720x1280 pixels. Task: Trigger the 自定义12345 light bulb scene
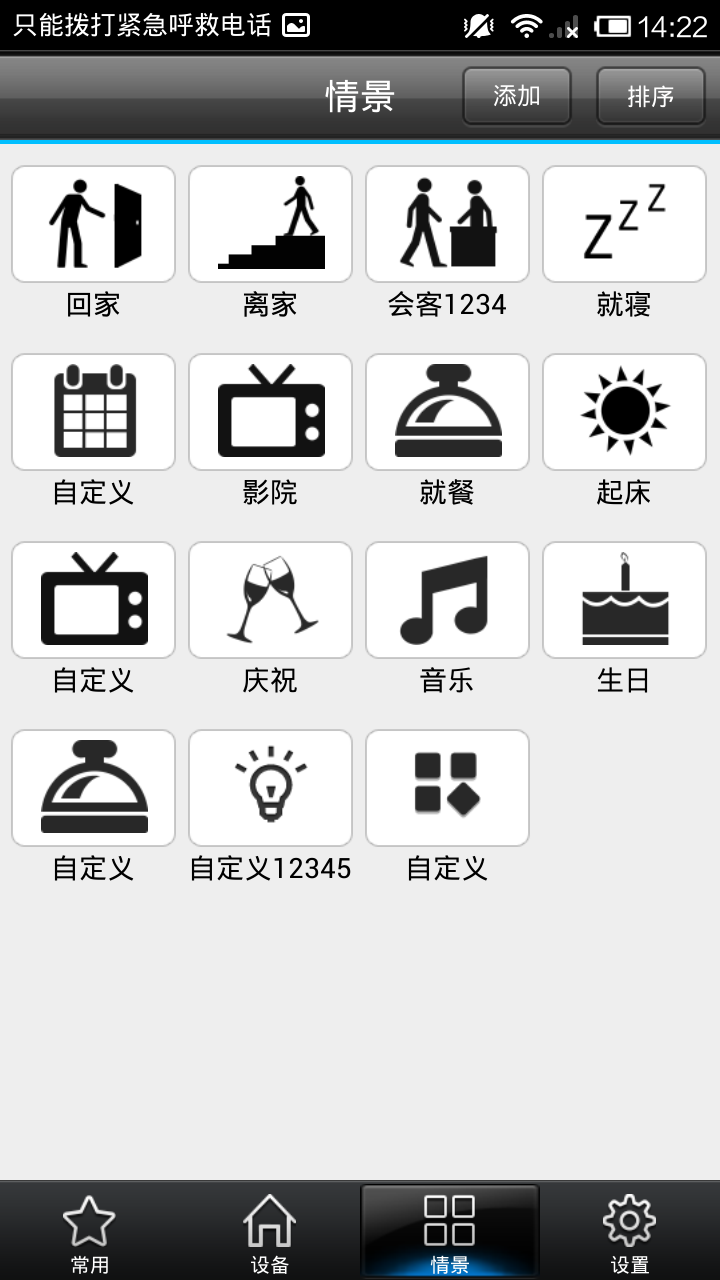click(270, 788)
